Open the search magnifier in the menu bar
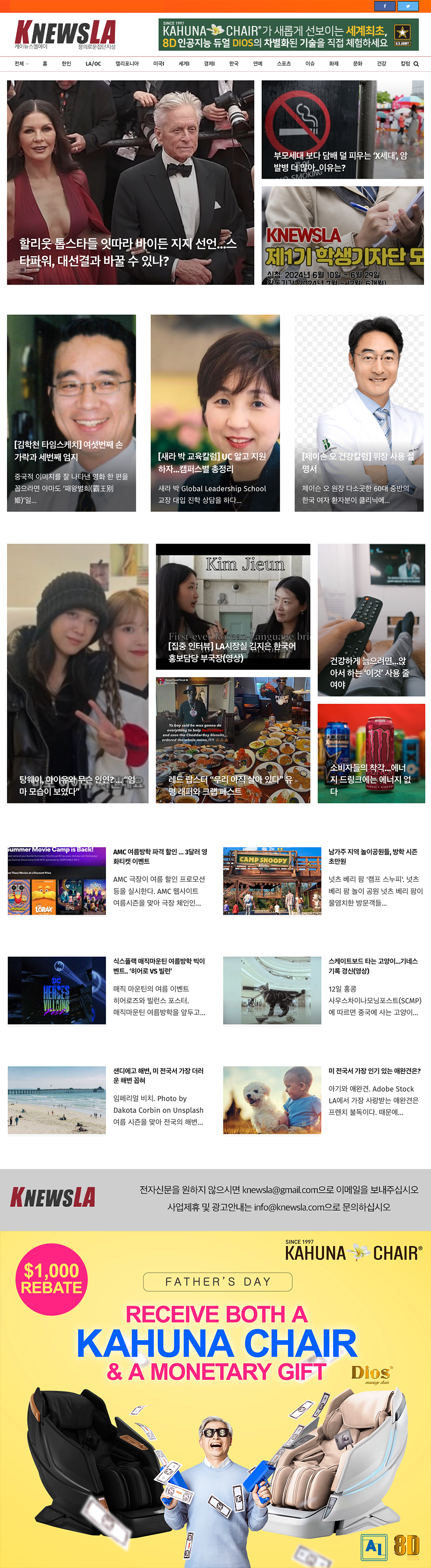The height and width of the screenshot is (1568, 431). coord(416,64)
